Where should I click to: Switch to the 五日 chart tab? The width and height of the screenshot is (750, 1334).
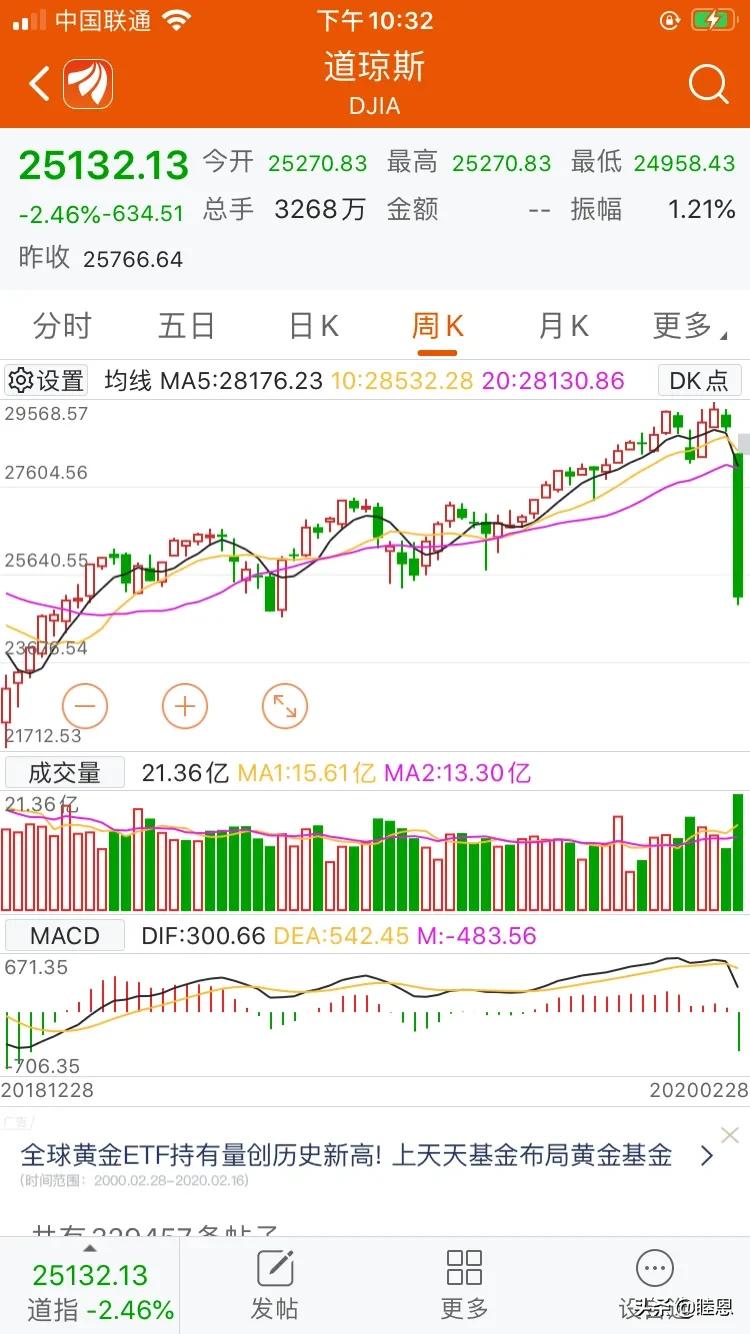(187, 326)
